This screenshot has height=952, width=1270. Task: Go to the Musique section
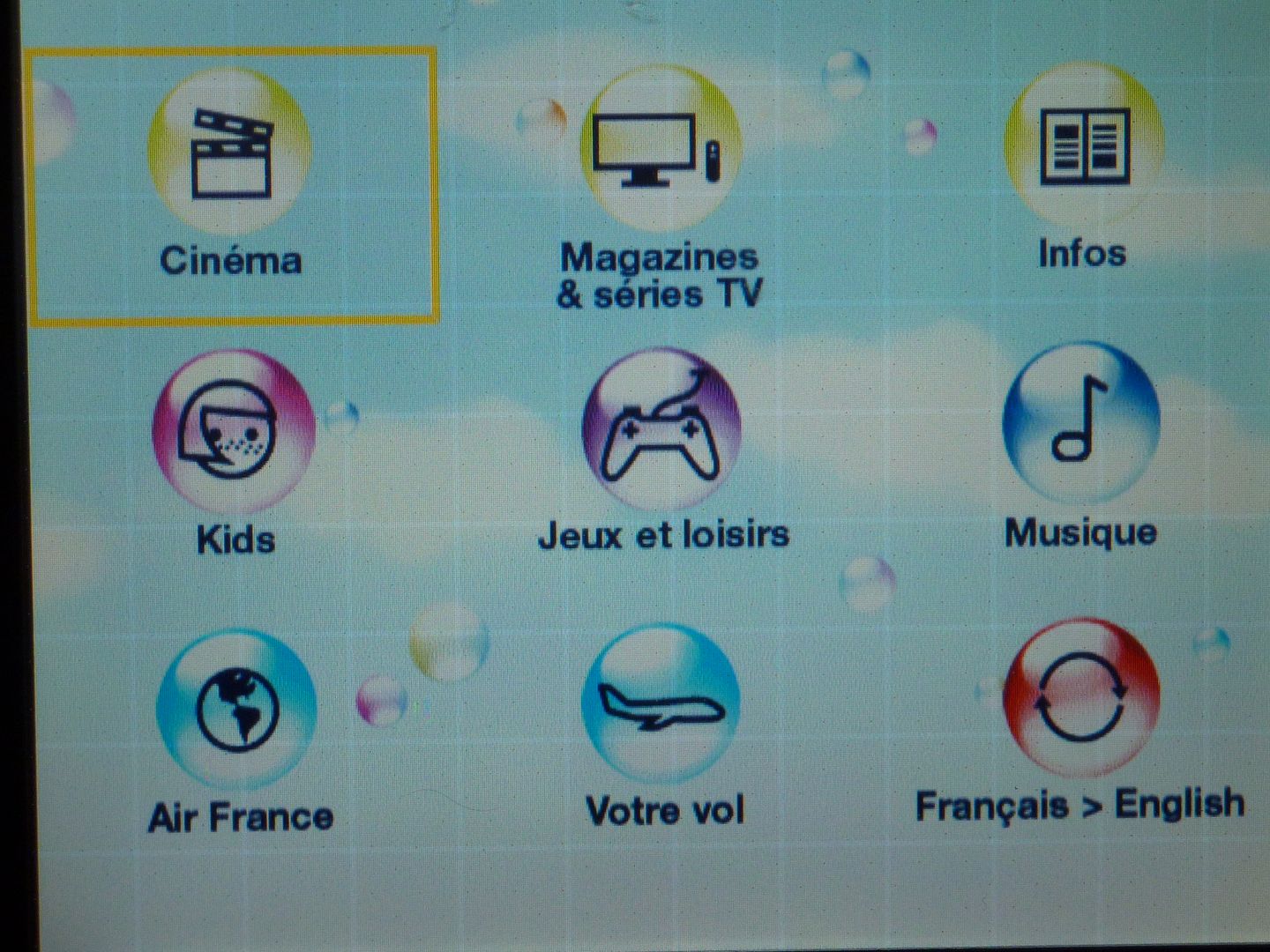click(x=1081, y=423)
